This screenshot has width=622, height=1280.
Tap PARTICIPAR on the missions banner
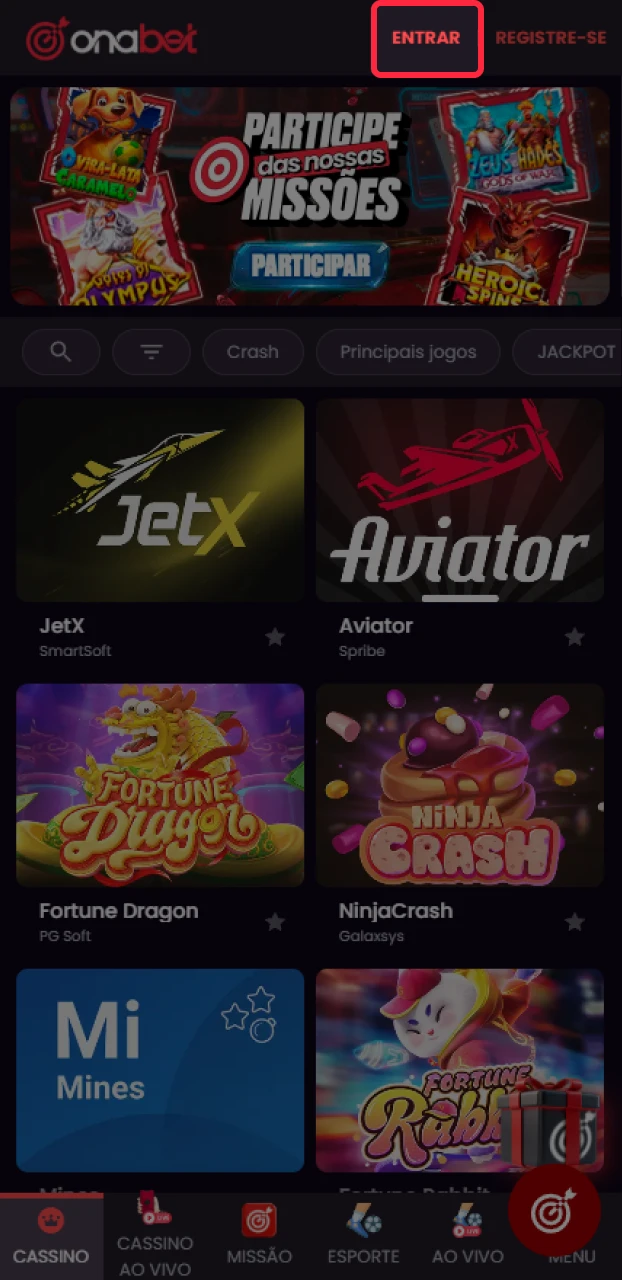[309, 265]
